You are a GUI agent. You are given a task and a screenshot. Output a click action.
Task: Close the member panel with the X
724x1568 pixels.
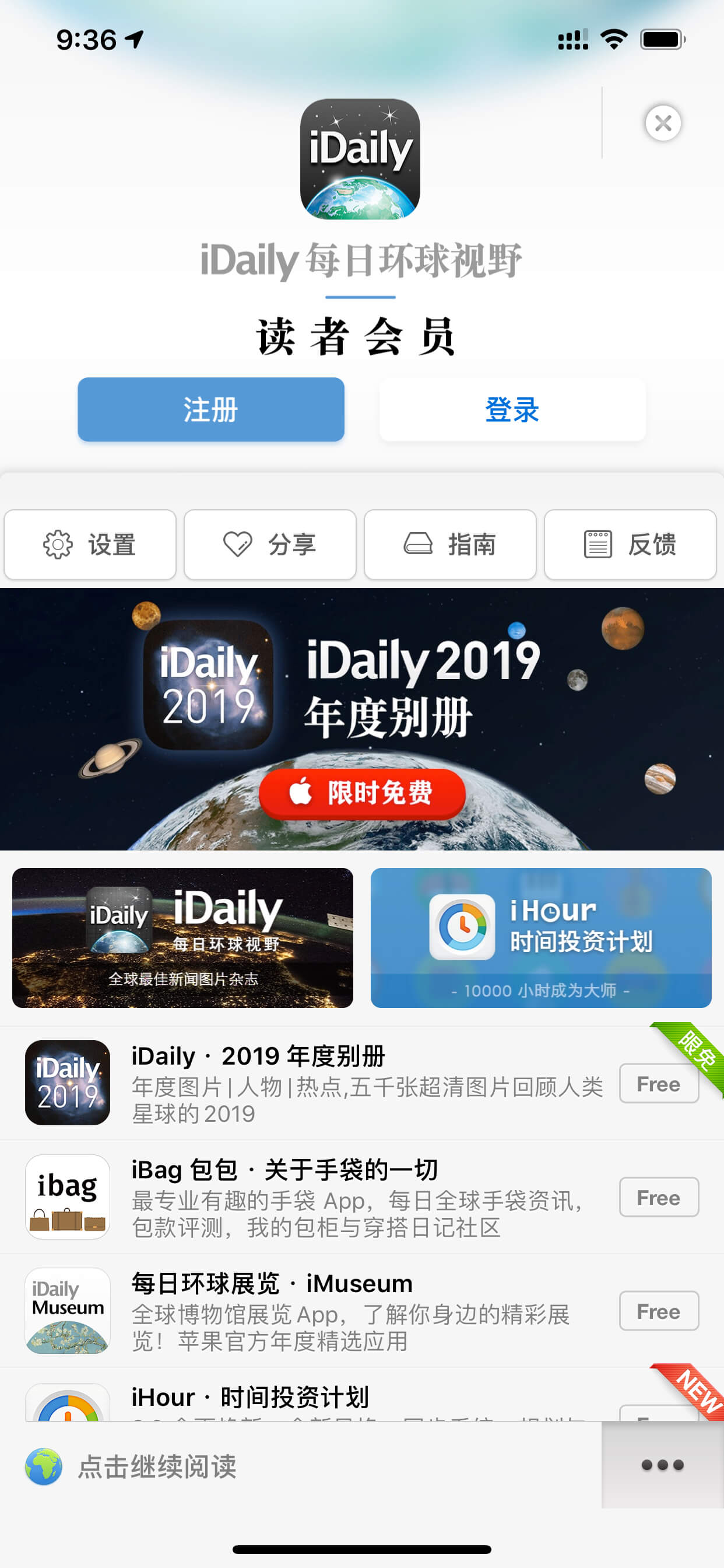[663, 123]
